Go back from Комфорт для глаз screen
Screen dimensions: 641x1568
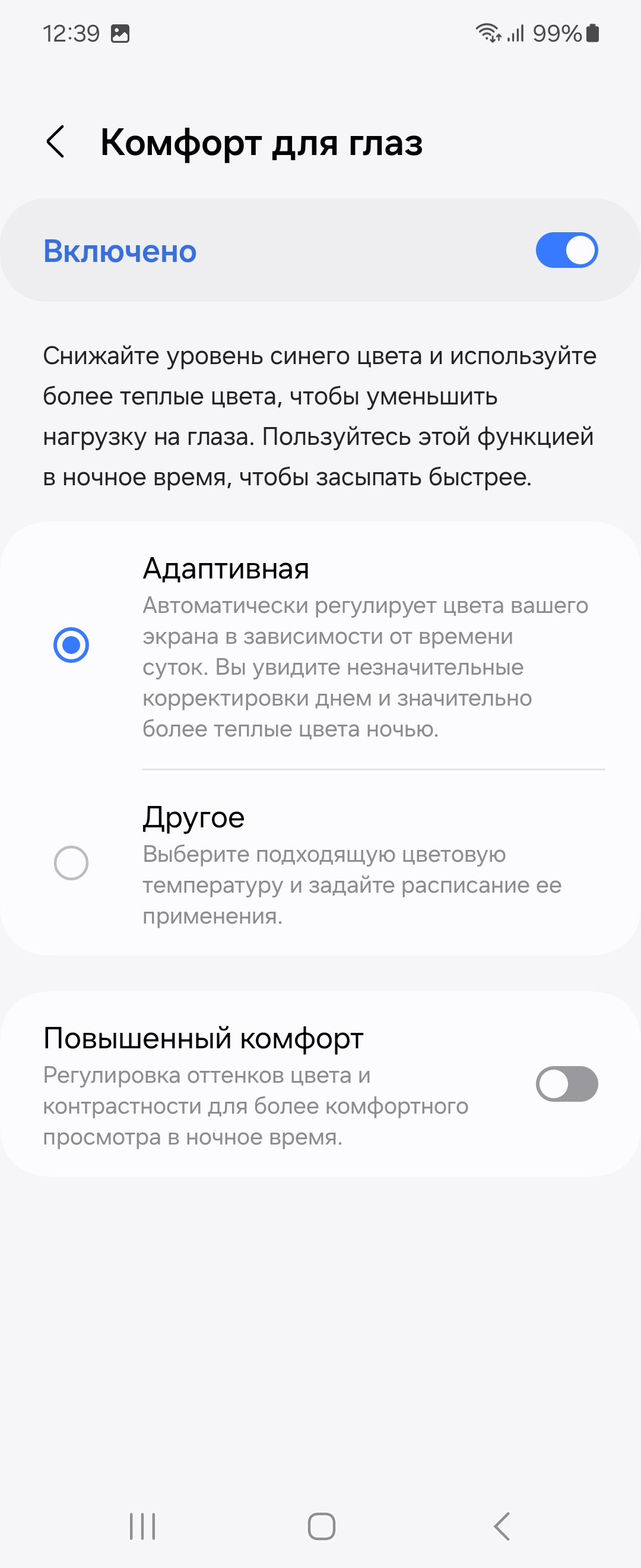(x=56, y=143)
